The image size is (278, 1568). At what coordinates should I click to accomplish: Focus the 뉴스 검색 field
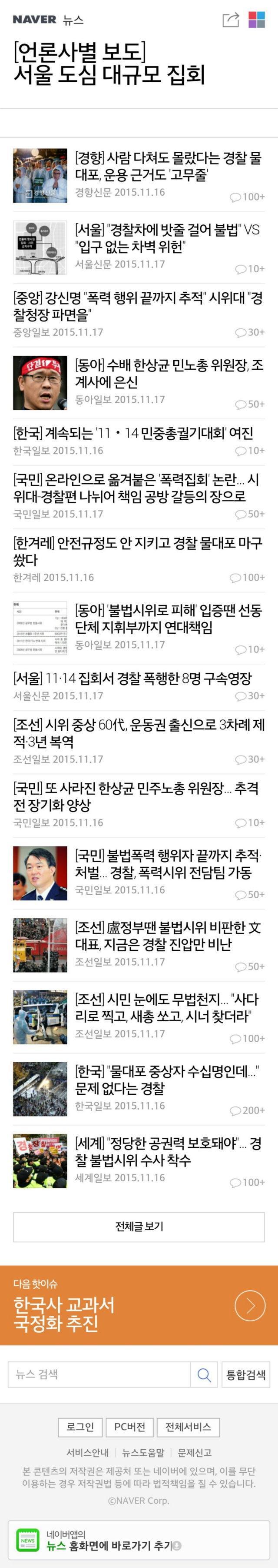99,1374
